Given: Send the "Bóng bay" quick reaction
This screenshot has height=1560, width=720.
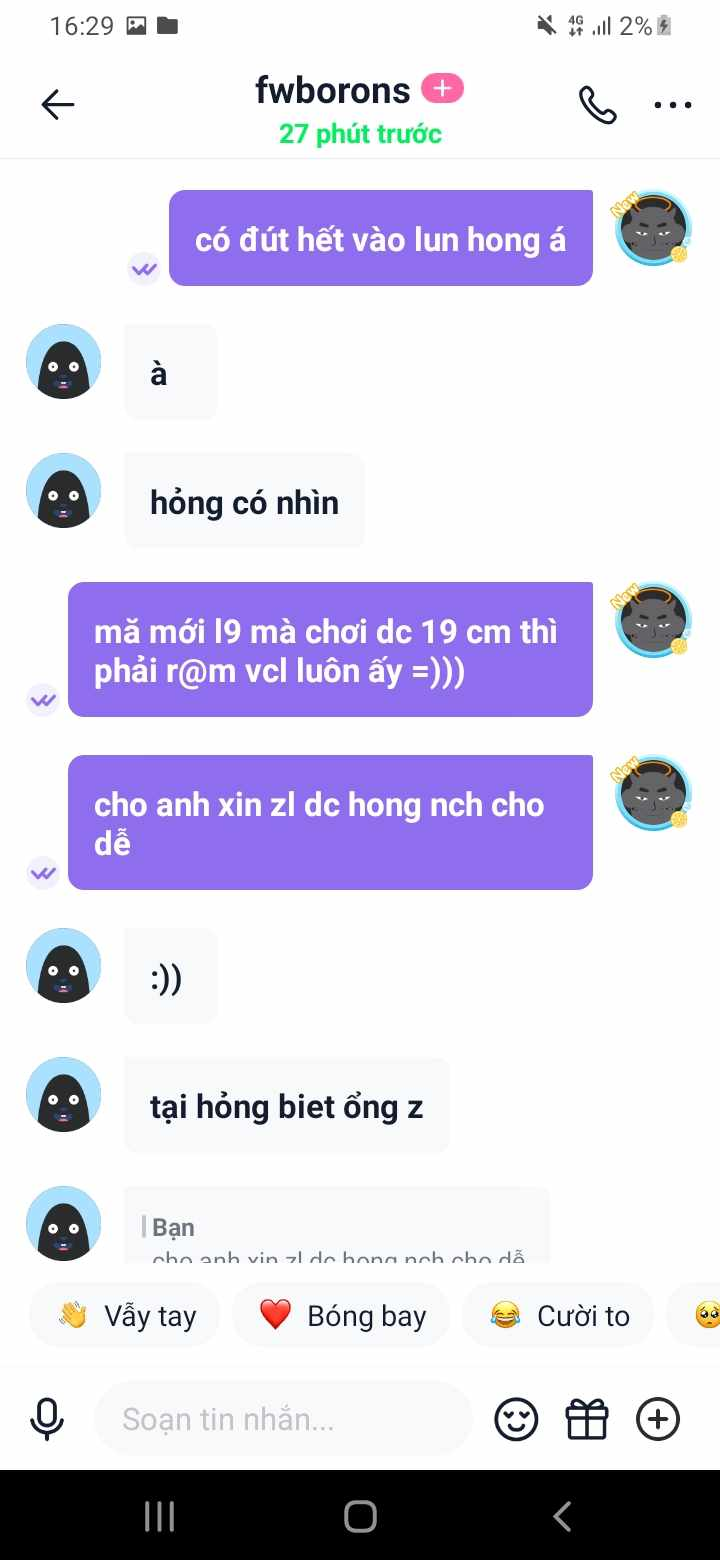Looking at the screenshot, I should 341,1316.
